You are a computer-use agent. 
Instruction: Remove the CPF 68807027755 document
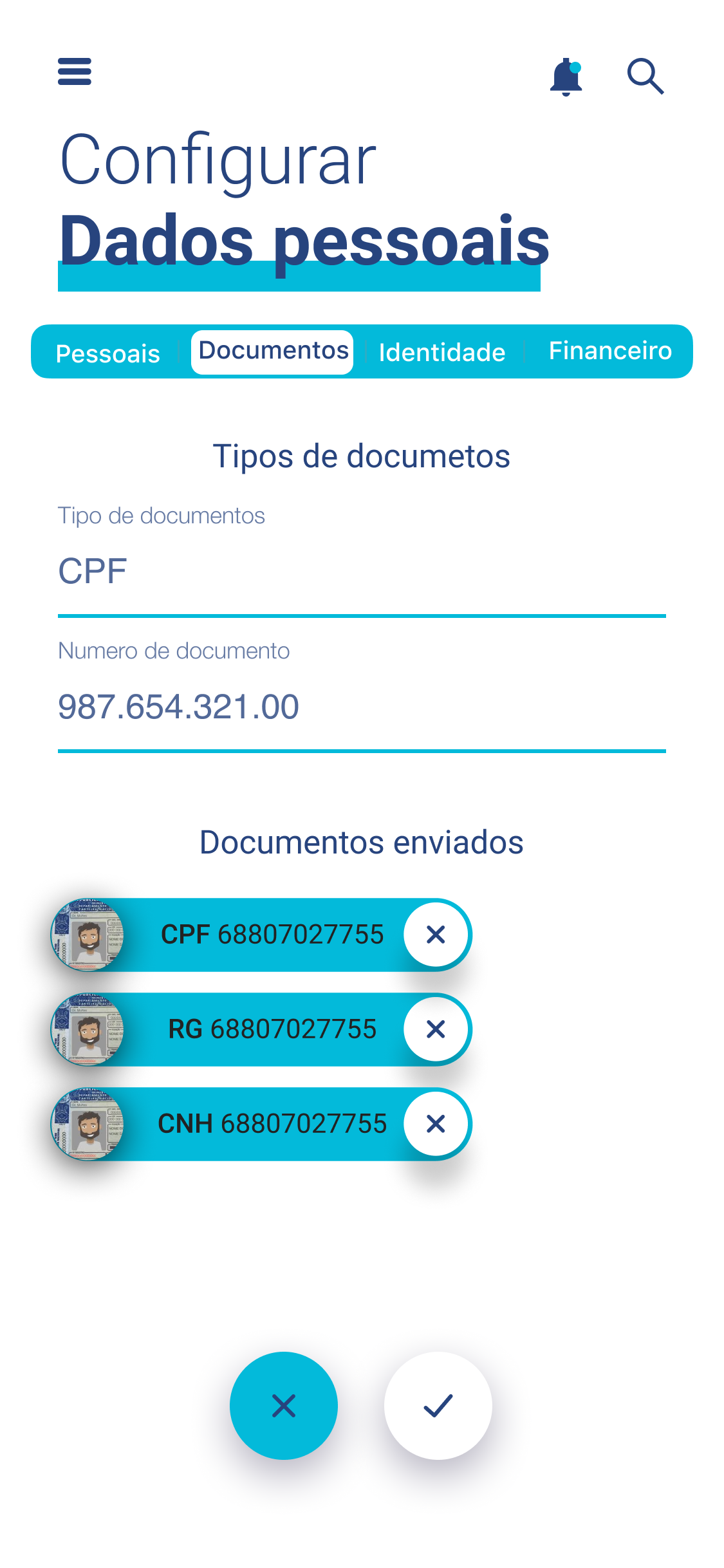coord(436,935)
